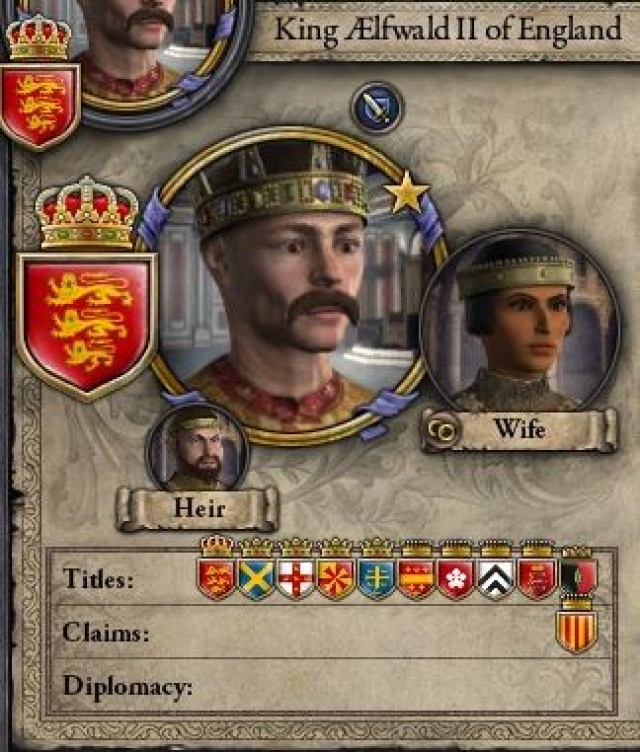
Task: Select the red shield with white rose
Action: [x=456, y=577]
